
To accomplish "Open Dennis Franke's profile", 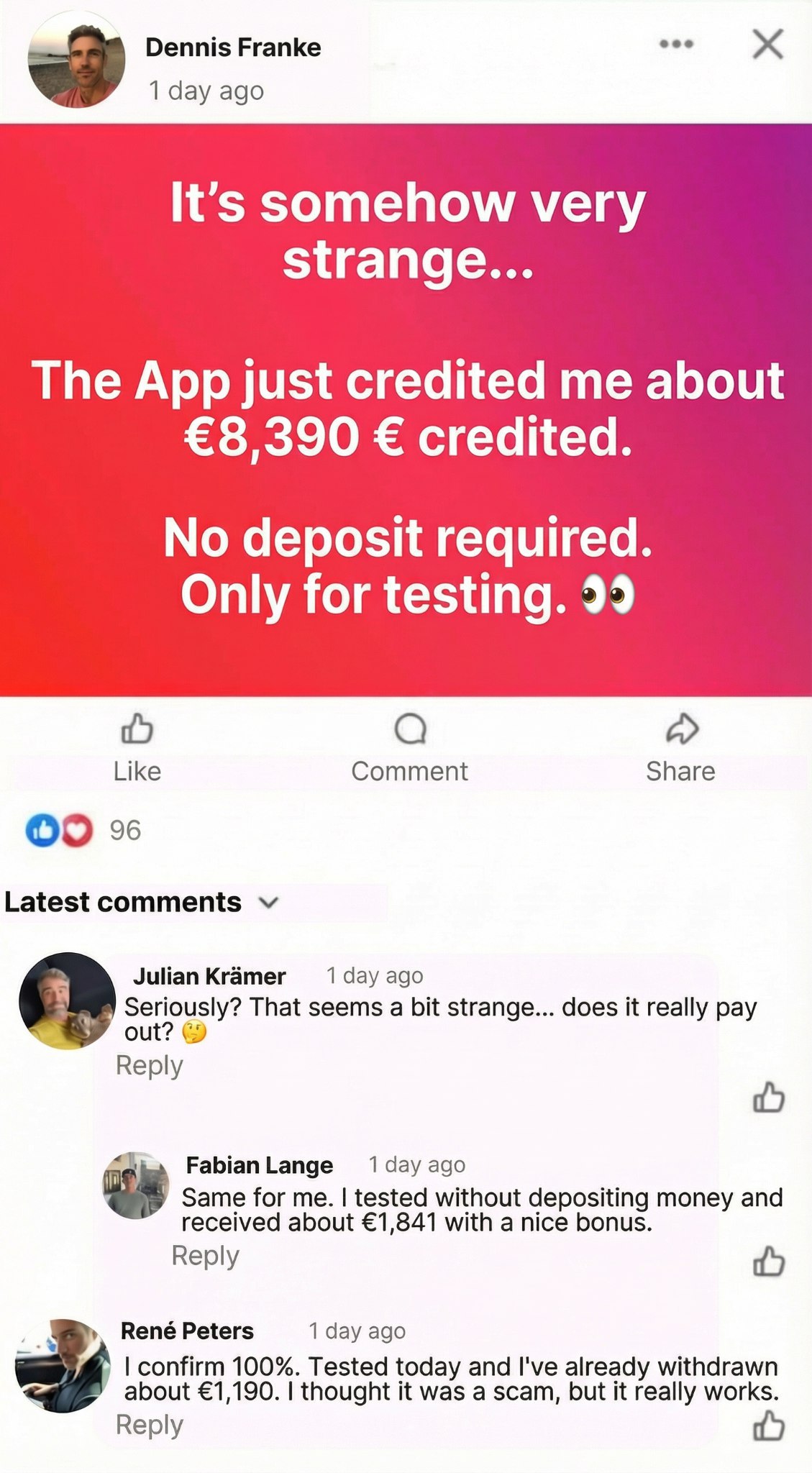I will click(233, 47).
